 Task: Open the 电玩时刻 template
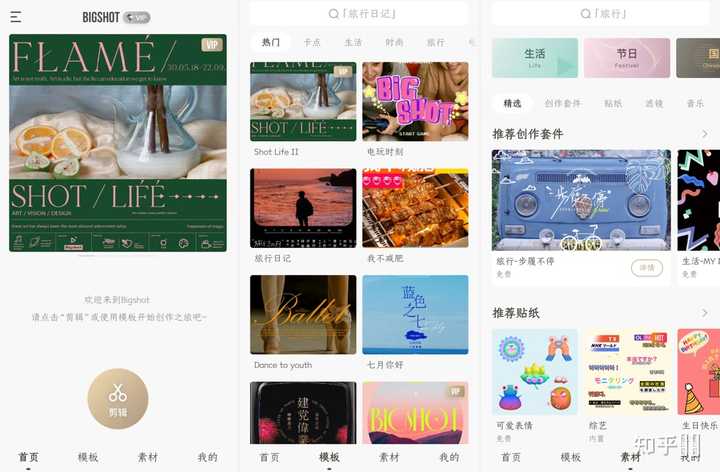[415, 102]
